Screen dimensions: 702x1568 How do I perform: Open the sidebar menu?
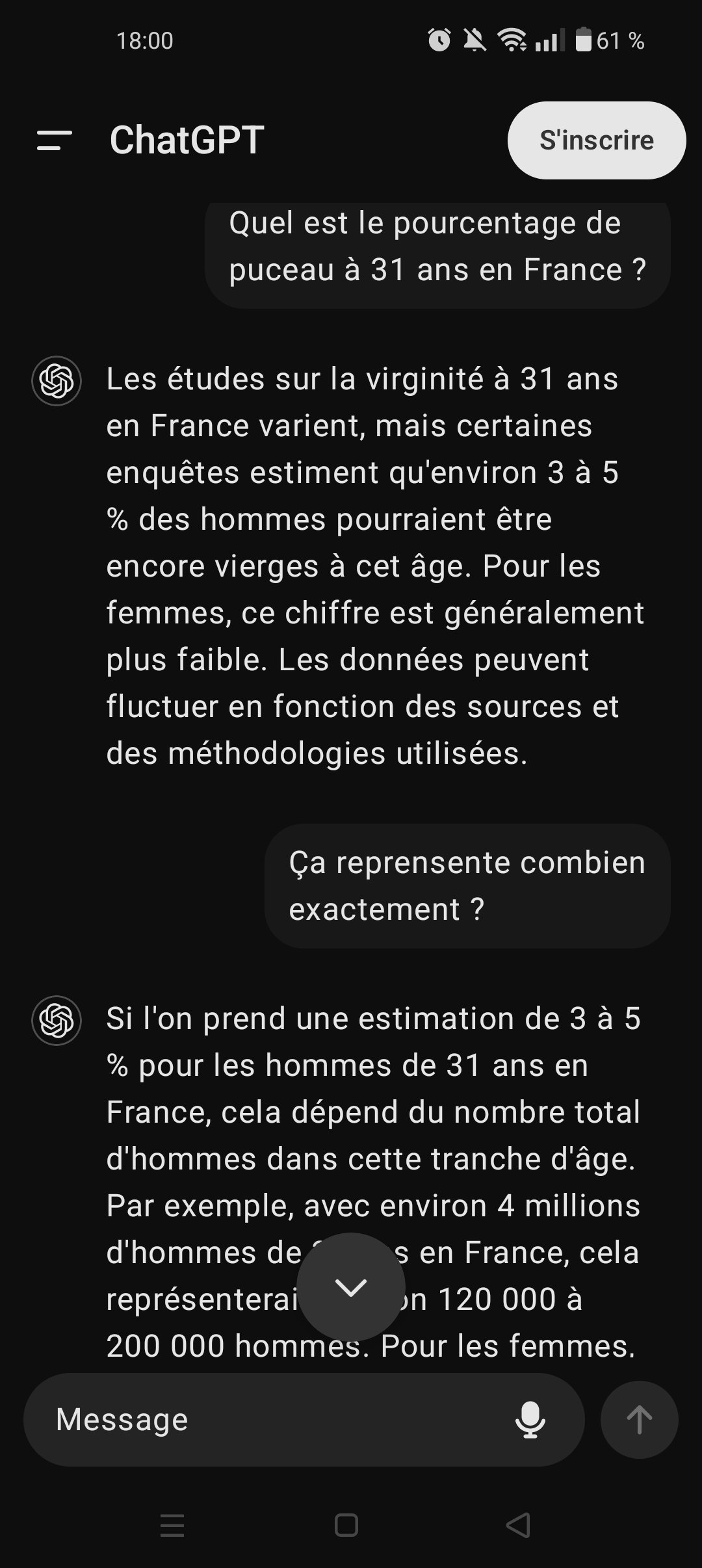click(x=55, y=140)
